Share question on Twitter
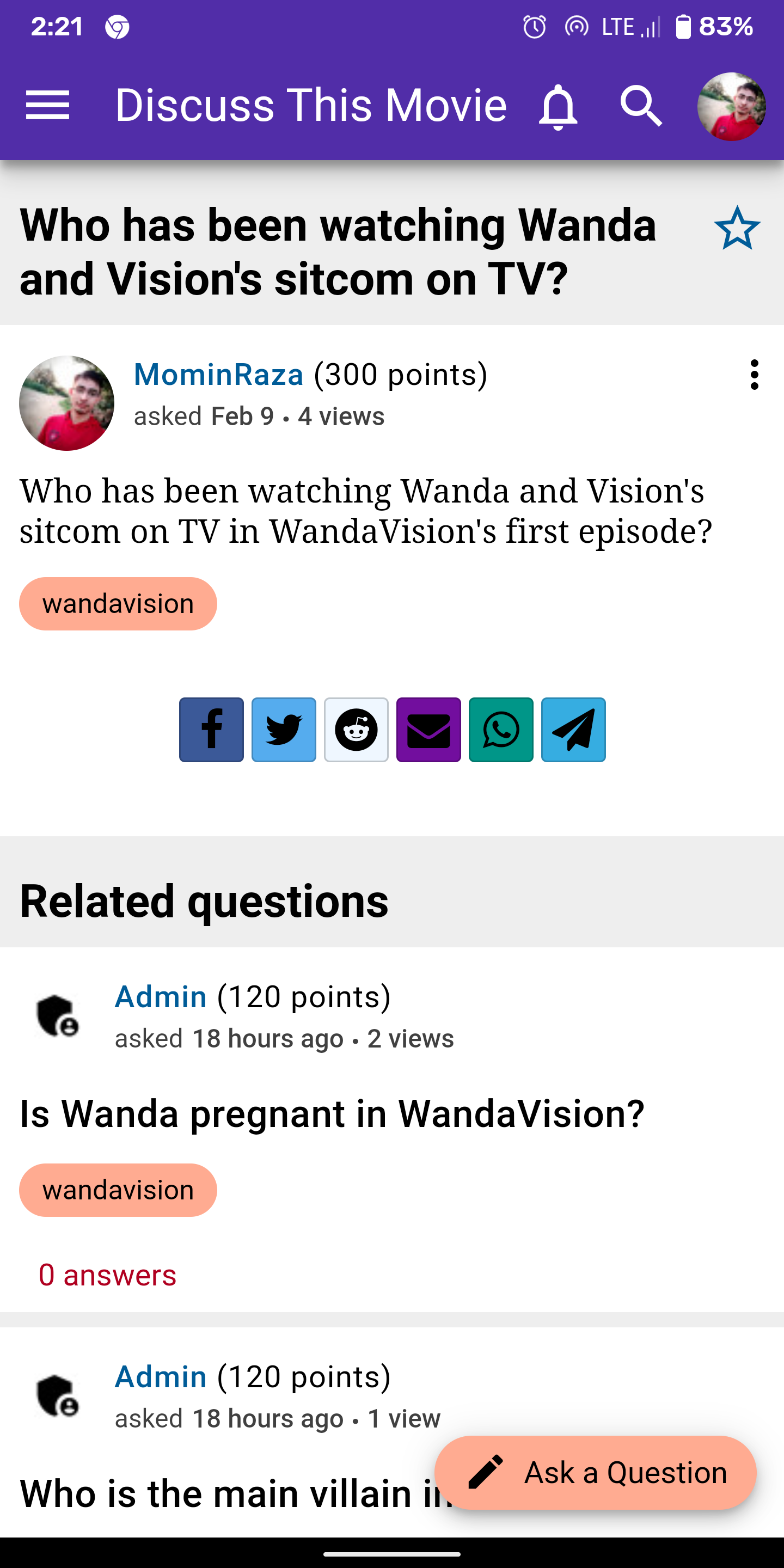 [284, 730]
